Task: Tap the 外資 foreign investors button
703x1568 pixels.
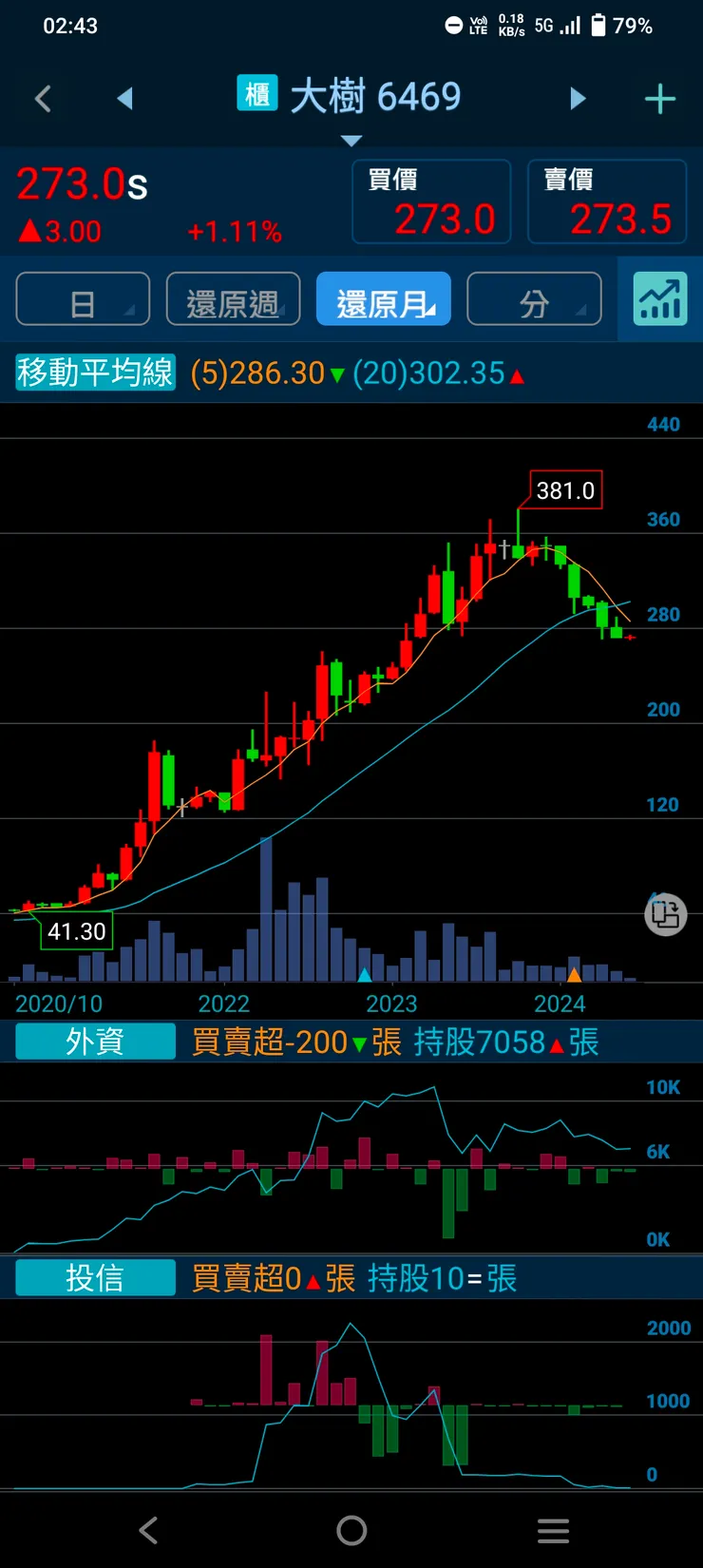Action: (x=94, y=1041)
